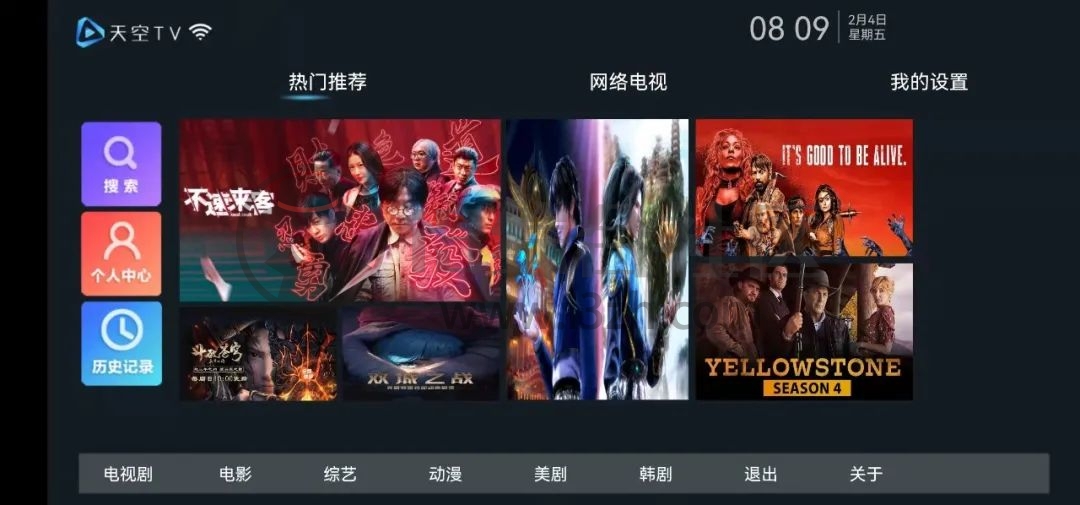Open the 搜索 search tile
The width and height of the screenshot is (1080, 505).
[121, 164]
